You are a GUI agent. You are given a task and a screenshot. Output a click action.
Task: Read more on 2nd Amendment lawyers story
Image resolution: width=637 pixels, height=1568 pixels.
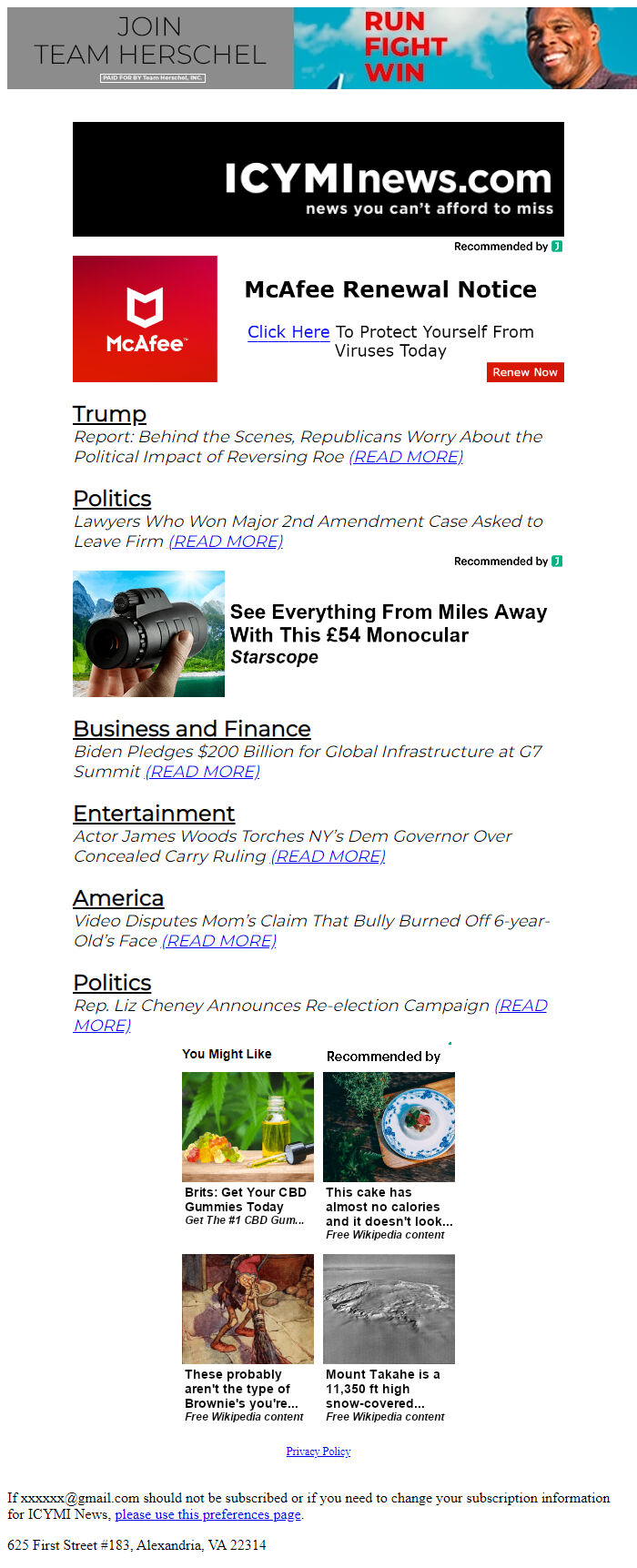[226, 541]
